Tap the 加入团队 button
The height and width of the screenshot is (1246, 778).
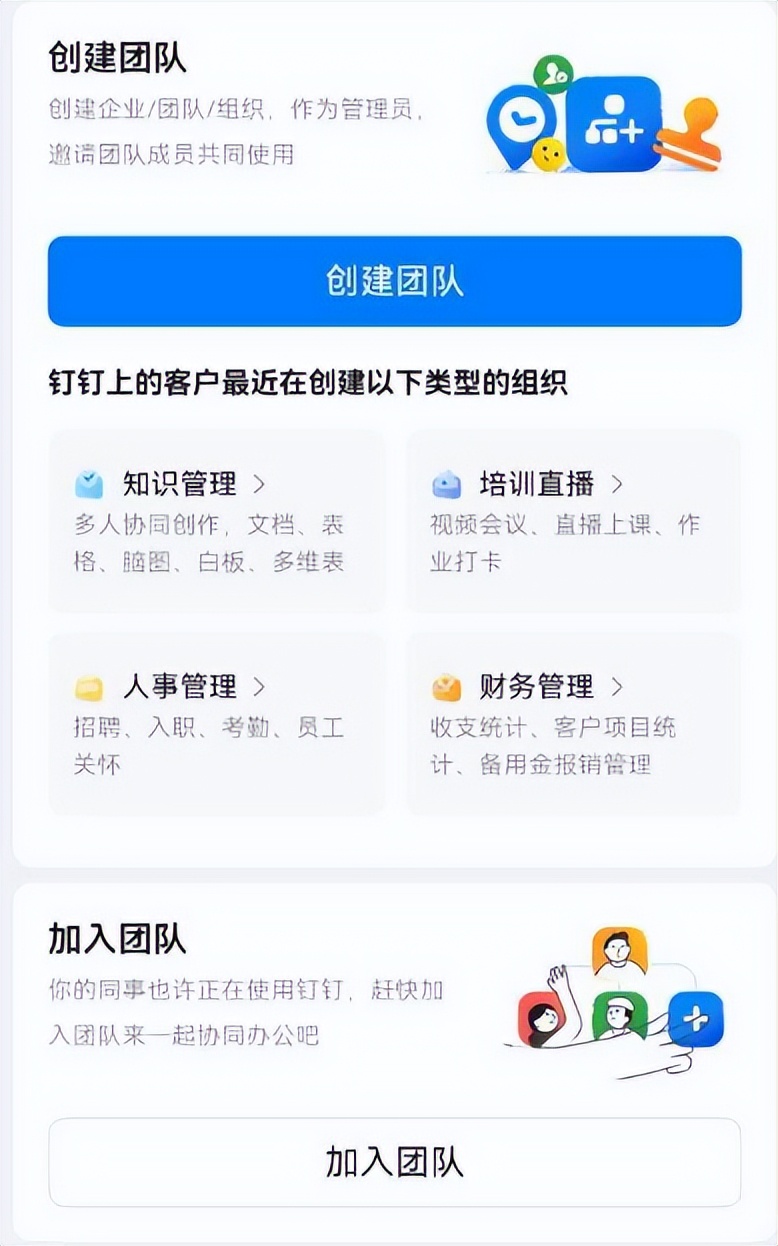394,1162
